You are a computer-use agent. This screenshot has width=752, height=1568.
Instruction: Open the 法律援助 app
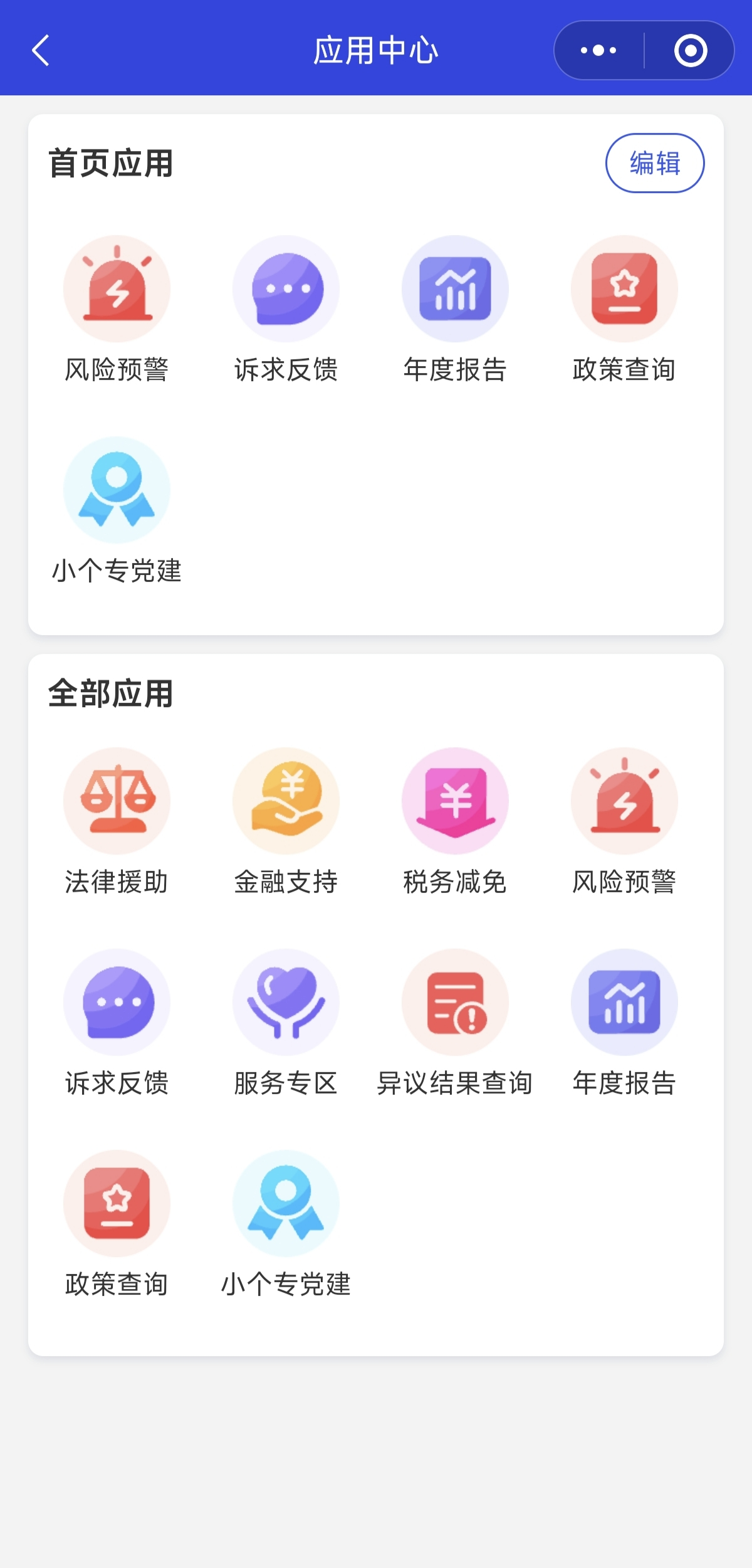point(117,822)
